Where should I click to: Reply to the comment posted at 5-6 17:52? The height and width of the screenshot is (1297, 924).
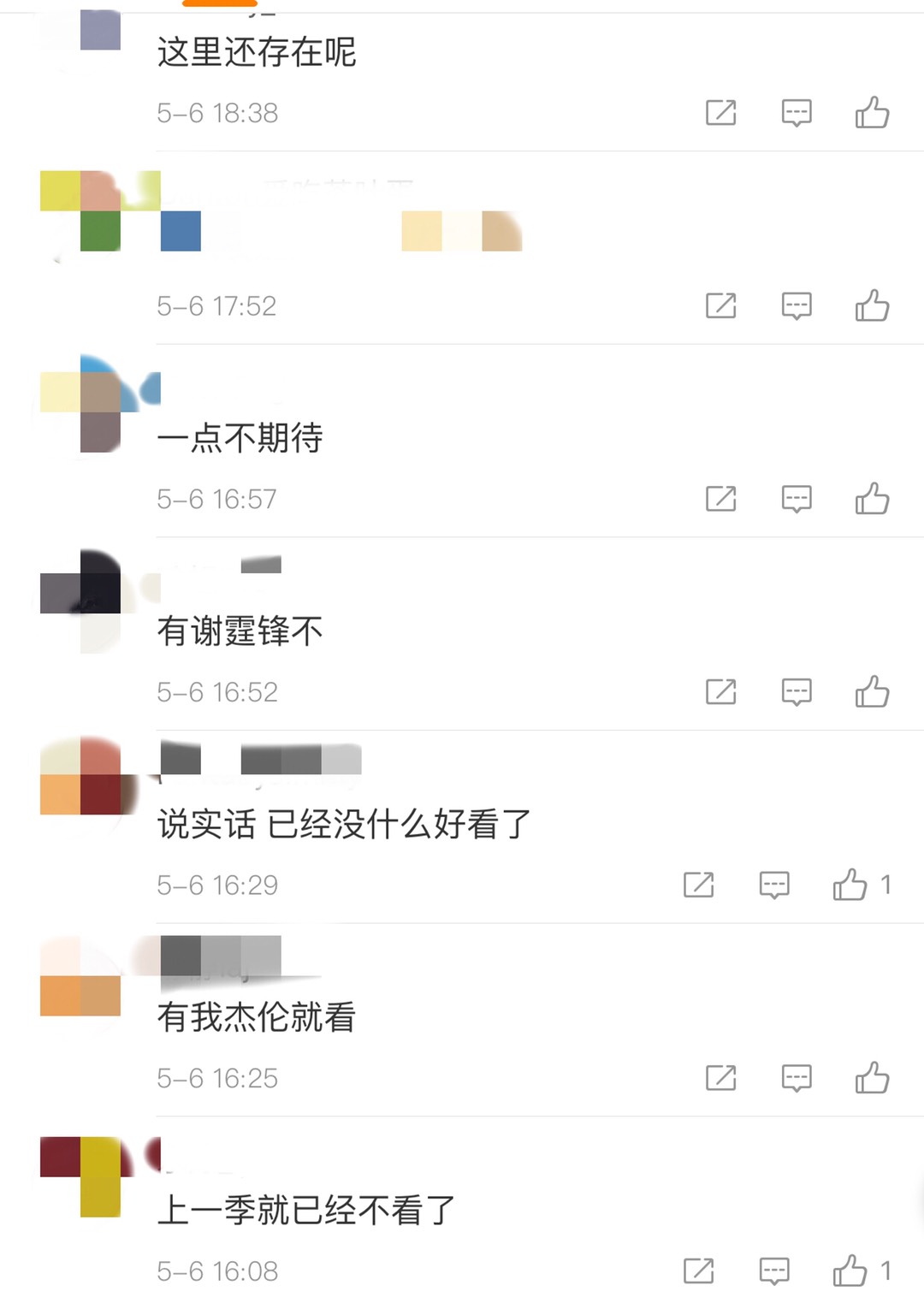[796, 305]
